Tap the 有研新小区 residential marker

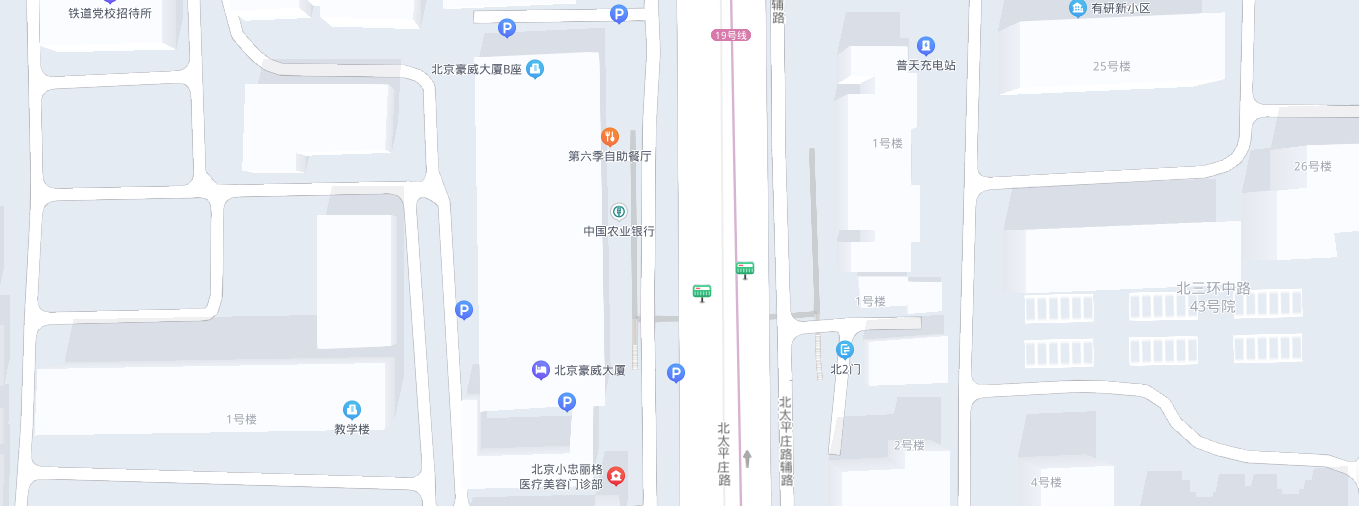[x=1077, y=9]
